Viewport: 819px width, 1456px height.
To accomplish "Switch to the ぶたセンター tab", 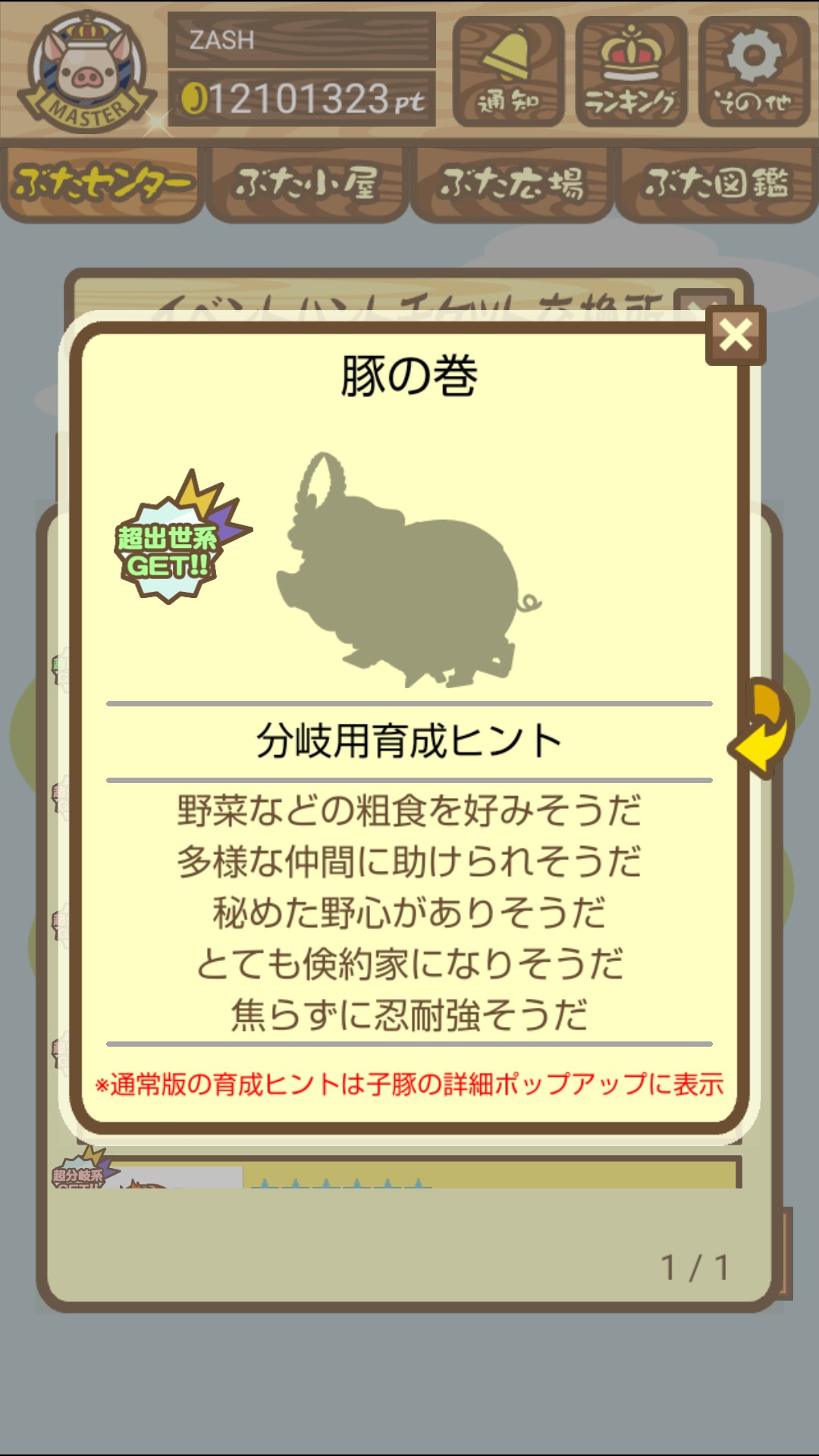I will coord(102,184).
